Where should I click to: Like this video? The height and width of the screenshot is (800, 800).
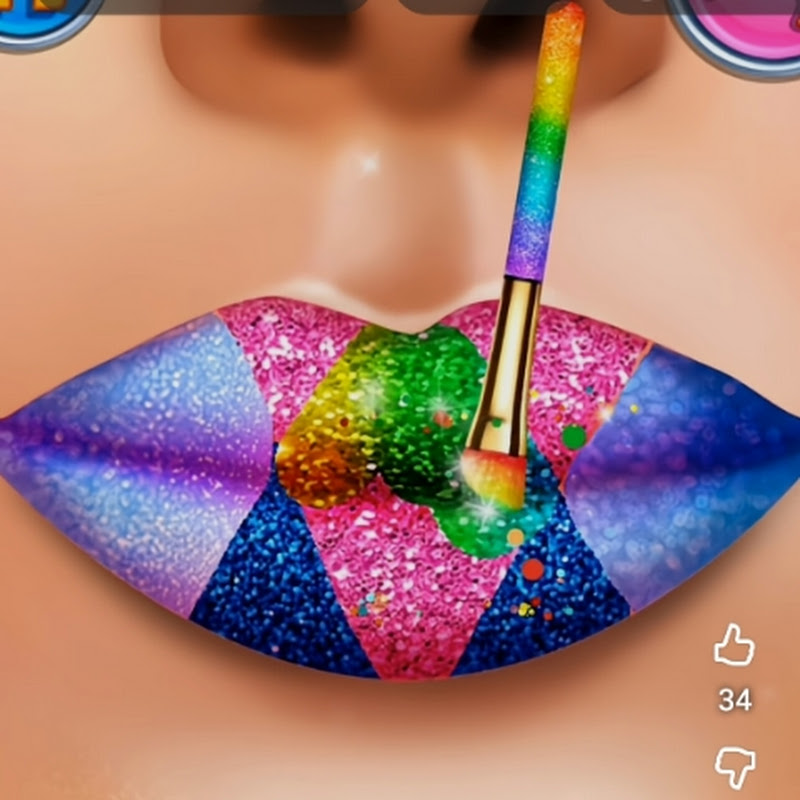point(734,647)
